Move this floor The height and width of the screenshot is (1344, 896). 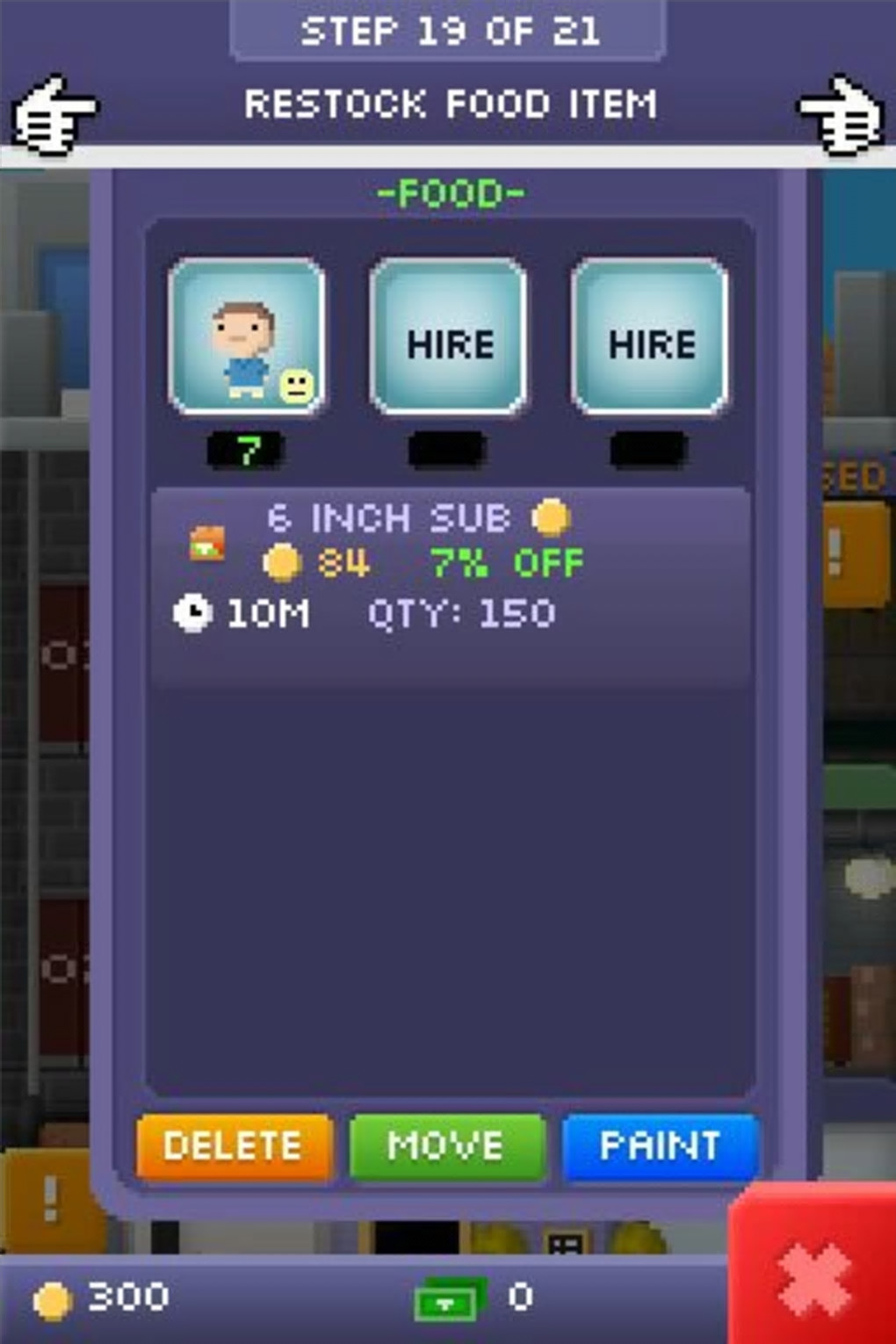(x=447, y=1146)
